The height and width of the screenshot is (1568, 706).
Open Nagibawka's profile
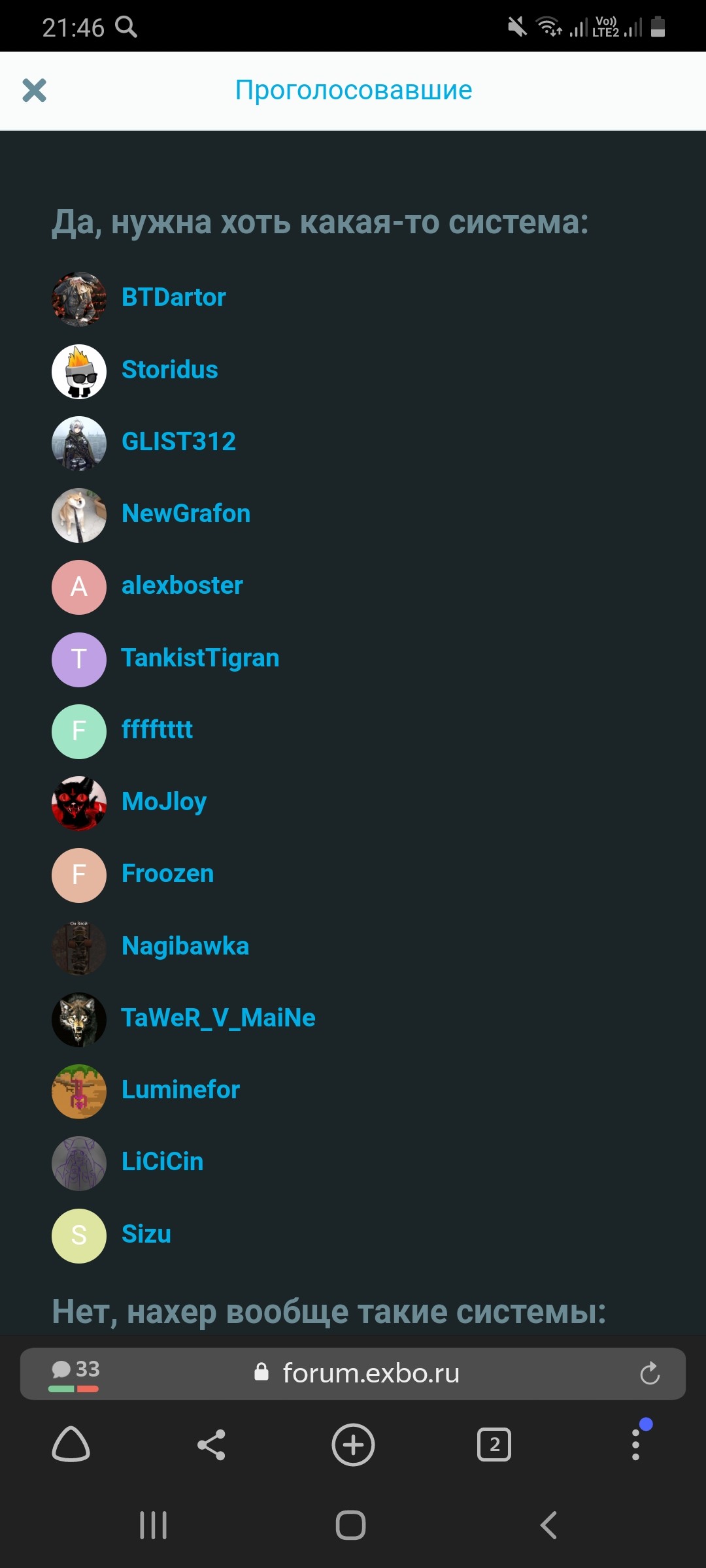[x=185, y=946]
